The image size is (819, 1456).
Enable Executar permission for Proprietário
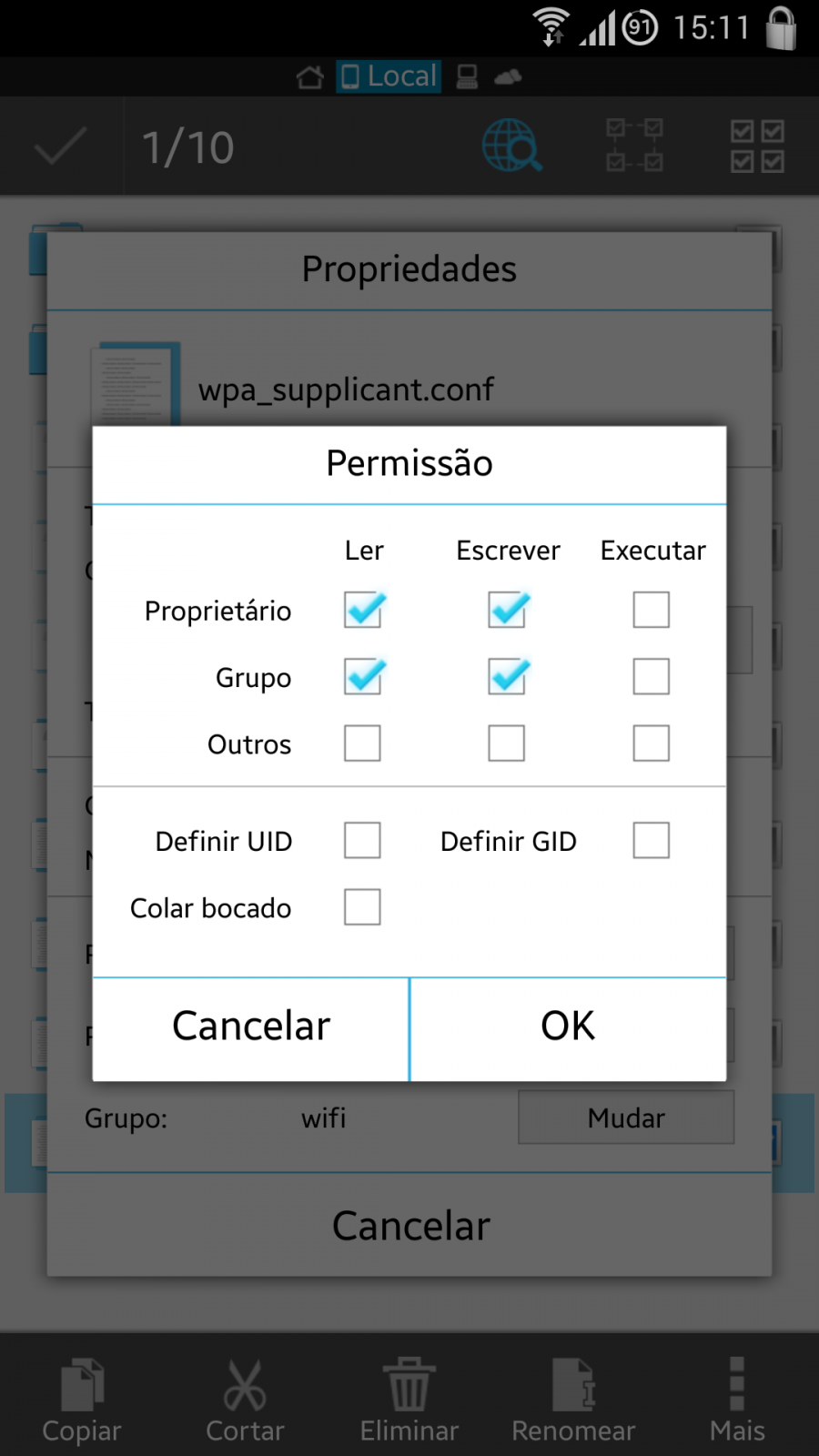coord(652,610)
